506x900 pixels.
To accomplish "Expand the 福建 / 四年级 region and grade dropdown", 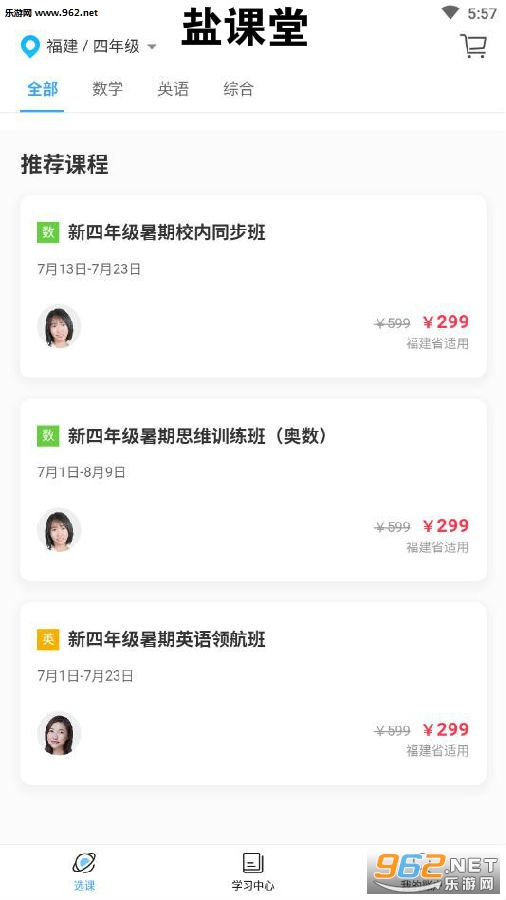I will (88, 46).
